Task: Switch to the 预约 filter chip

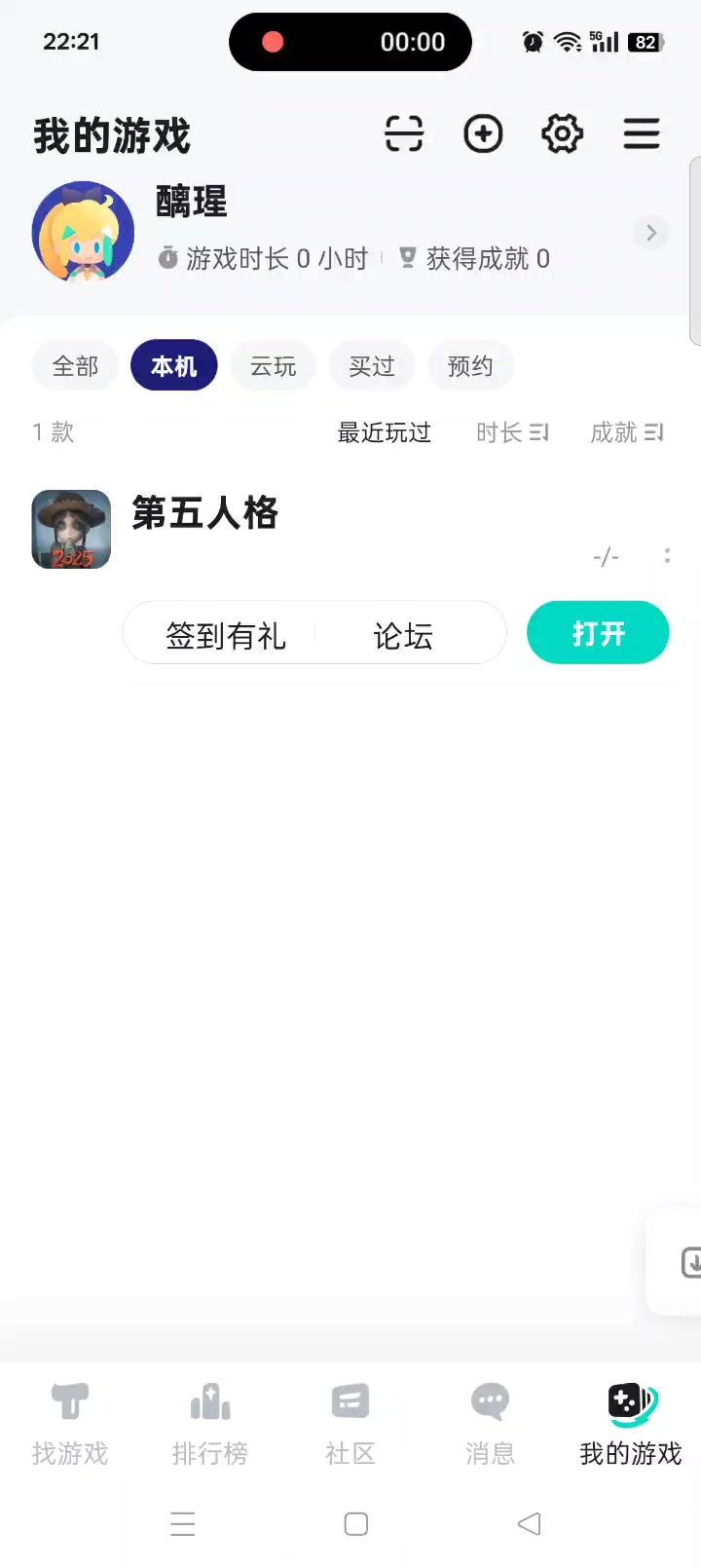Action: click(470, 366)
